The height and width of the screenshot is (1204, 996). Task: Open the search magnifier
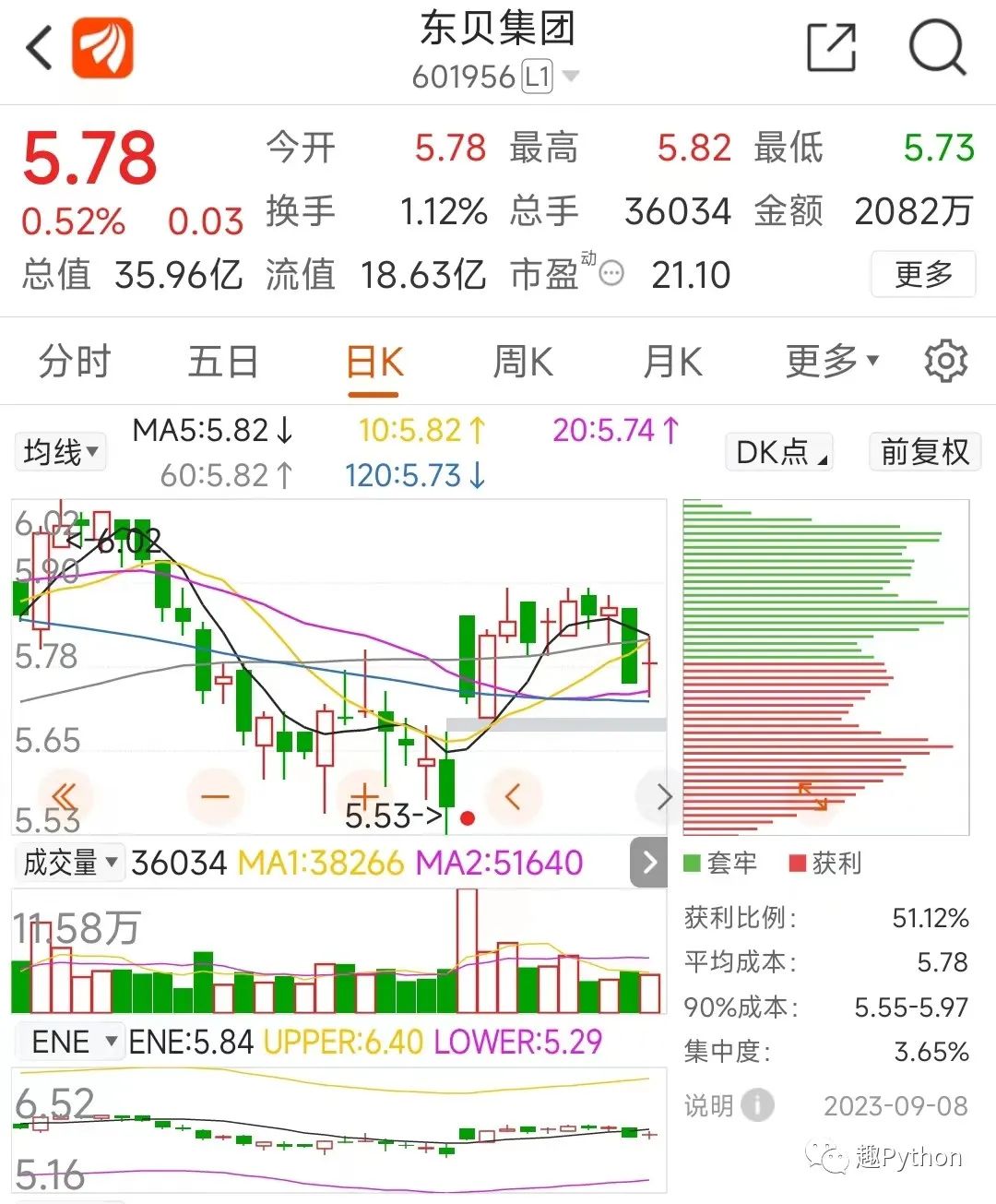[x=936, y=48]
